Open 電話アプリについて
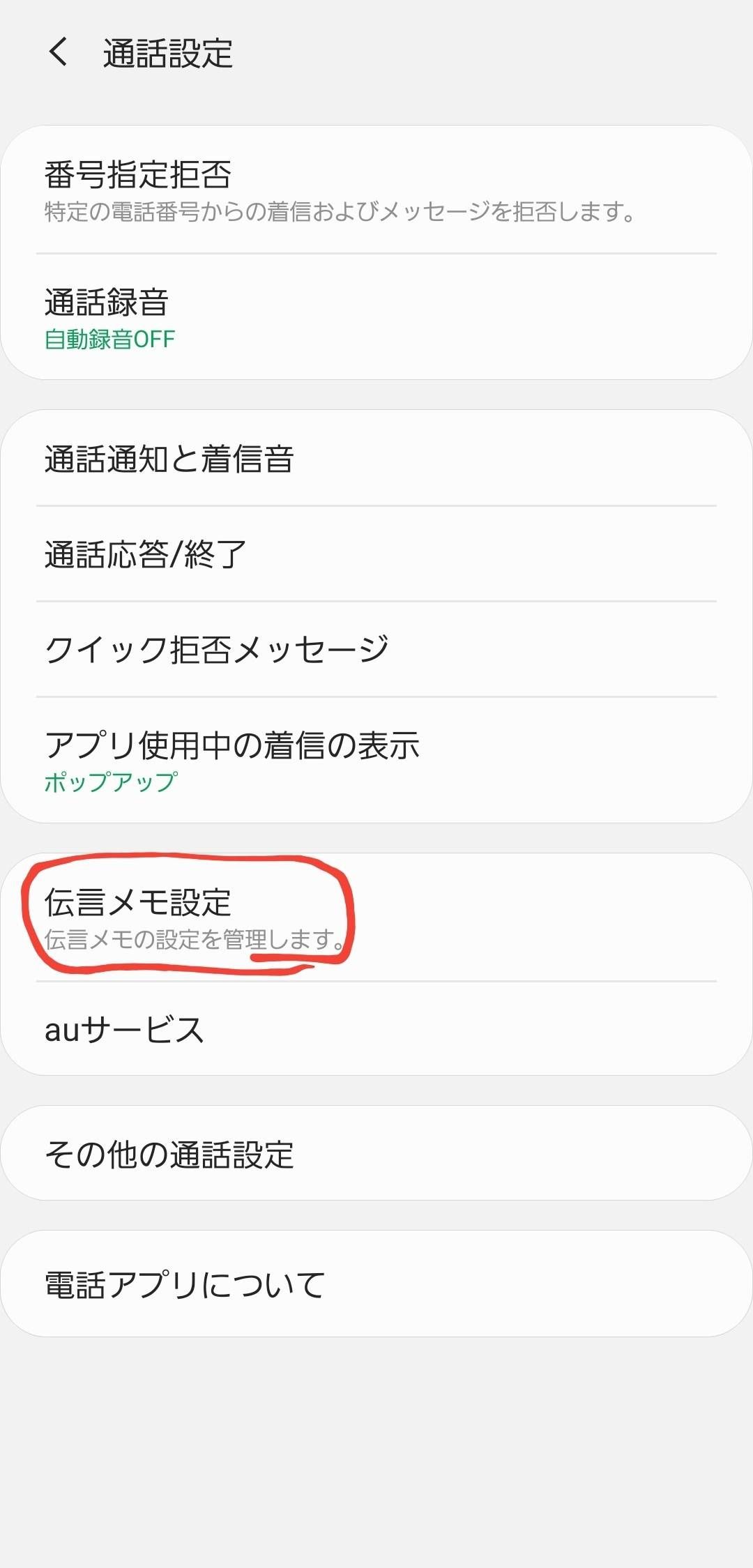 (x=376, y=1284)
